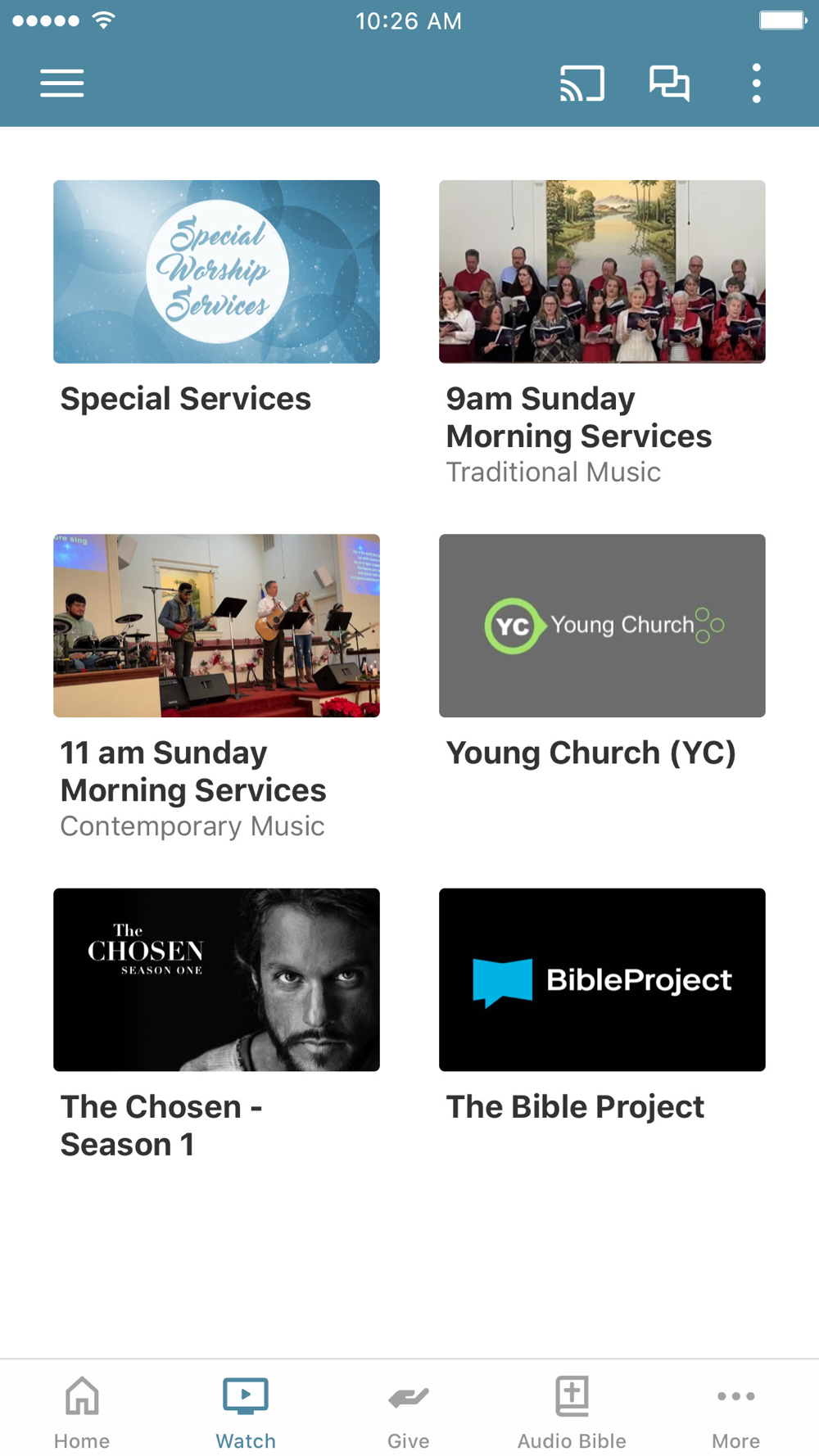View 9am Sunday Morning Services
819x1456 pixels.
pyautogui.click(x=602, y=272)
